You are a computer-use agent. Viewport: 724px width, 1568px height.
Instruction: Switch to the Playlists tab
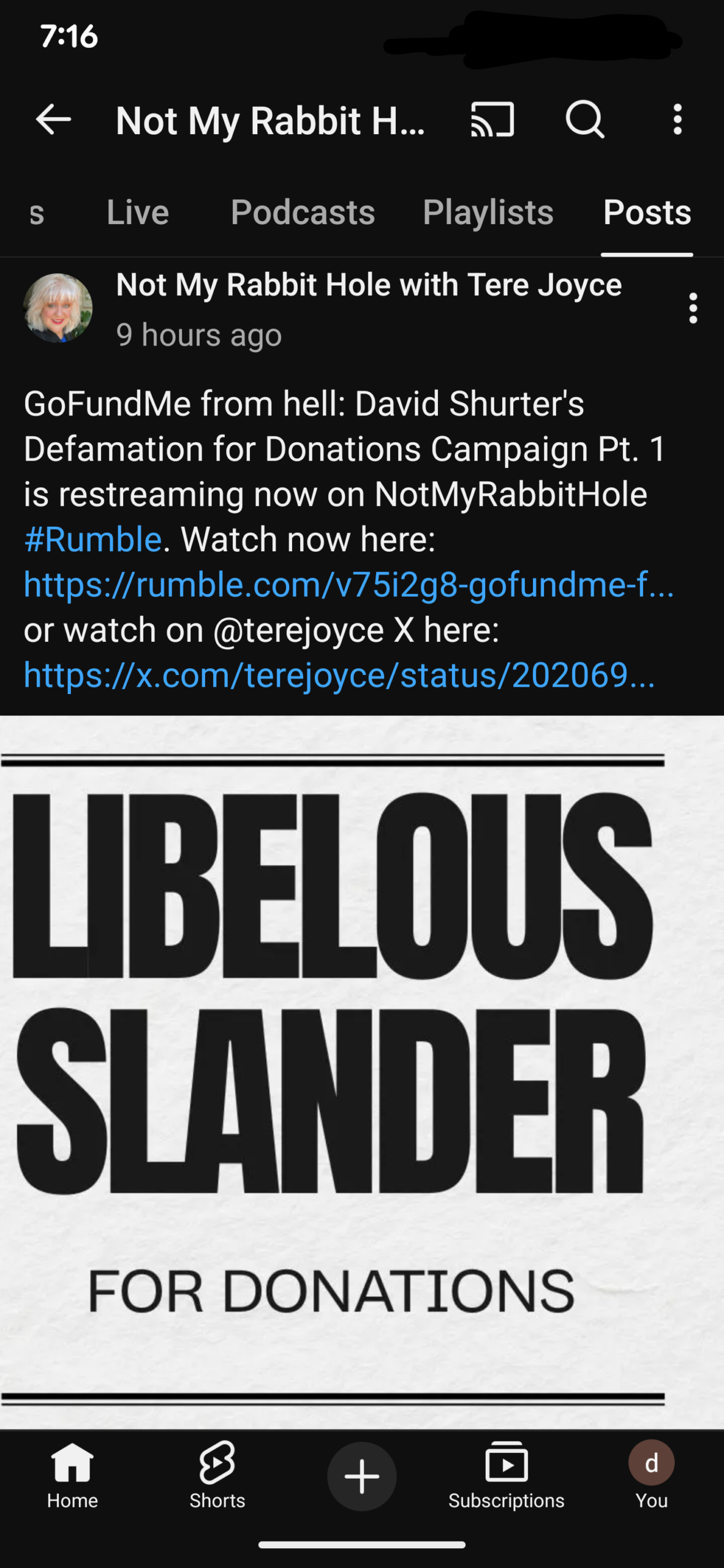click(488, 213)
